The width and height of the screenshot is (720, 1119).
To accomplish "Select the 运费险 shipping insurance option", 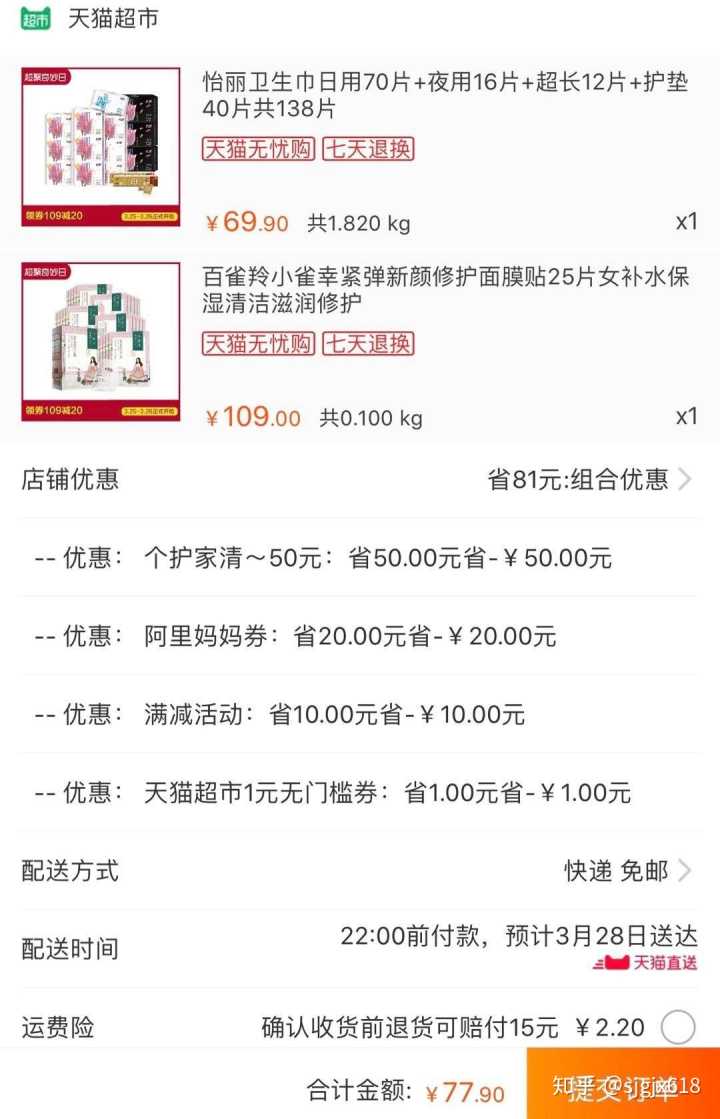I will tap(678, 1027).
